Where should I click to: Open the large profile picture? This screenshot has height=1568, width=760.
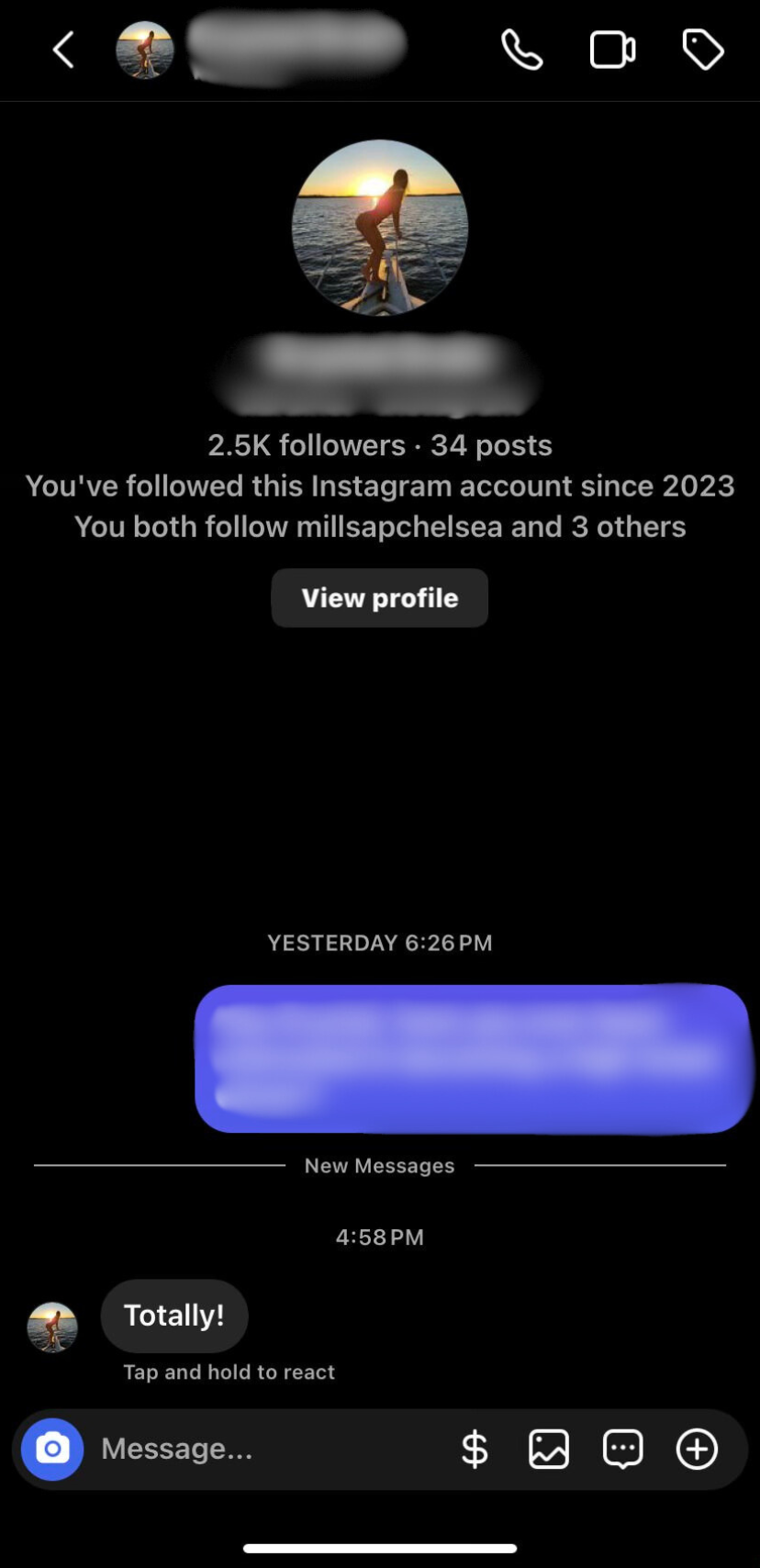pyautogui.click(x=379, y=227)
